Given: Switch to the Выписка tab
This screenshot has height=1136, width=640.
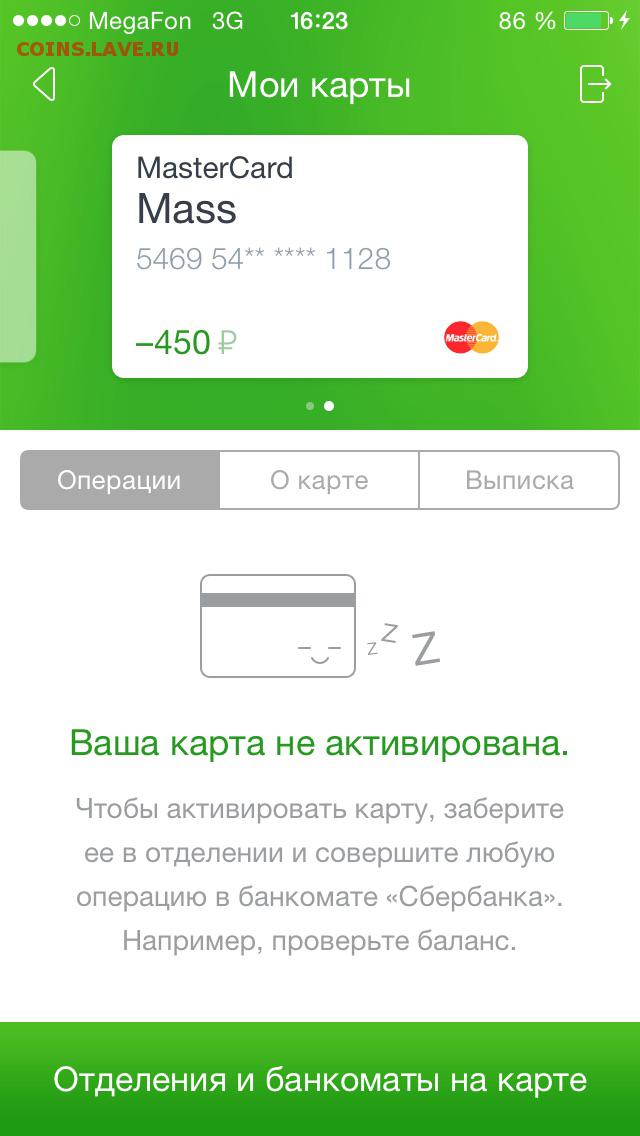Looking at the screenshot, I should (x=519, y=480).
